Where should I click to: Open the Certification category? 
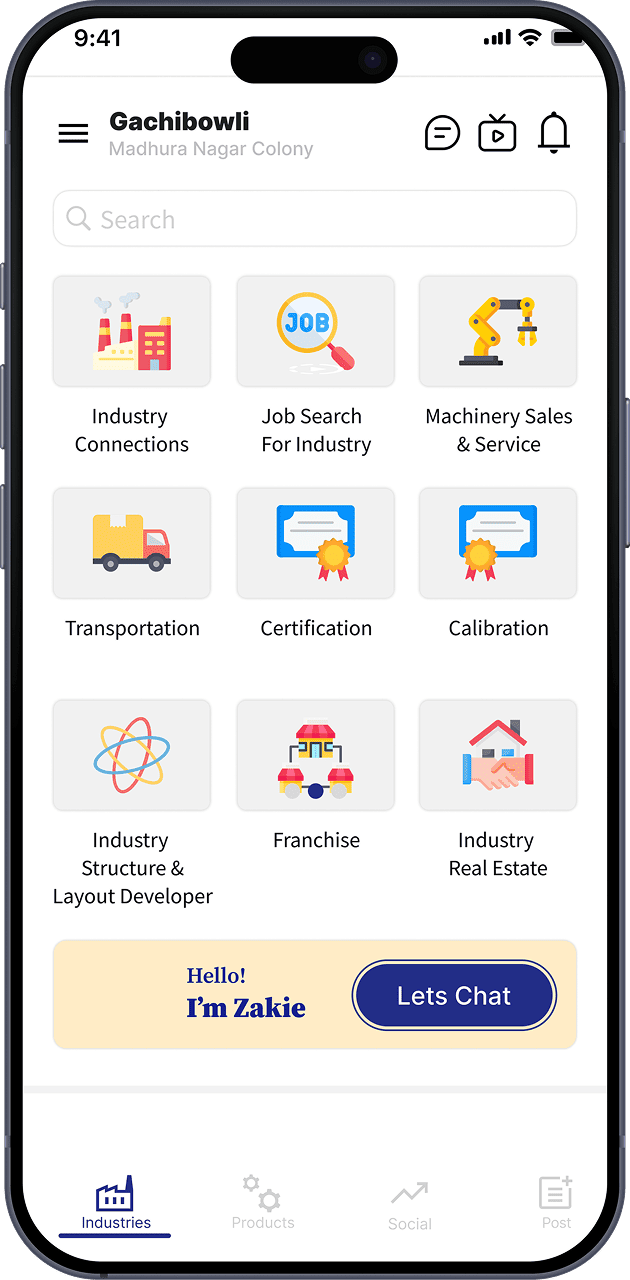coord(315,544)
